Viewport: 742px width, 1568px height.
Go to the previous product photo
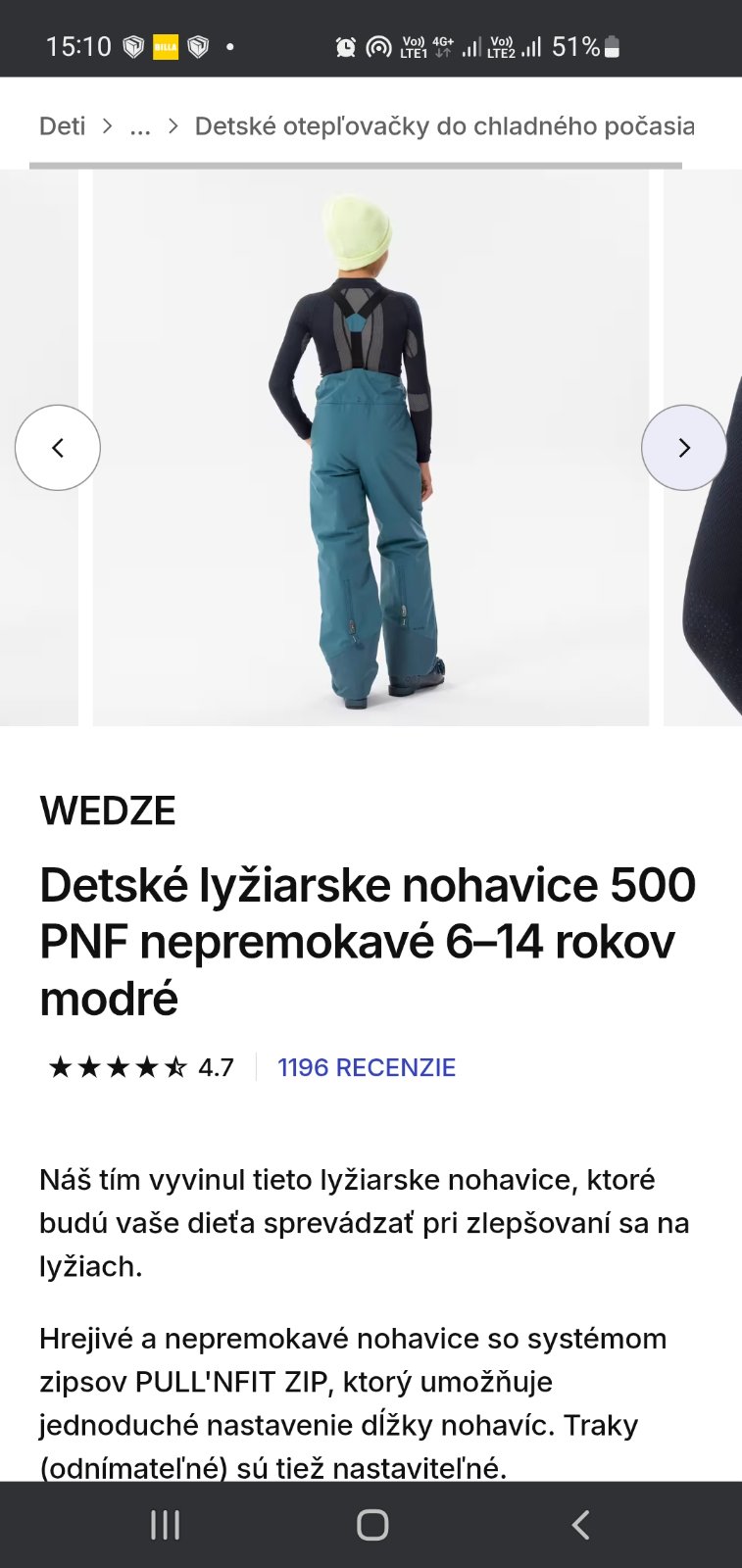(58, 448)
